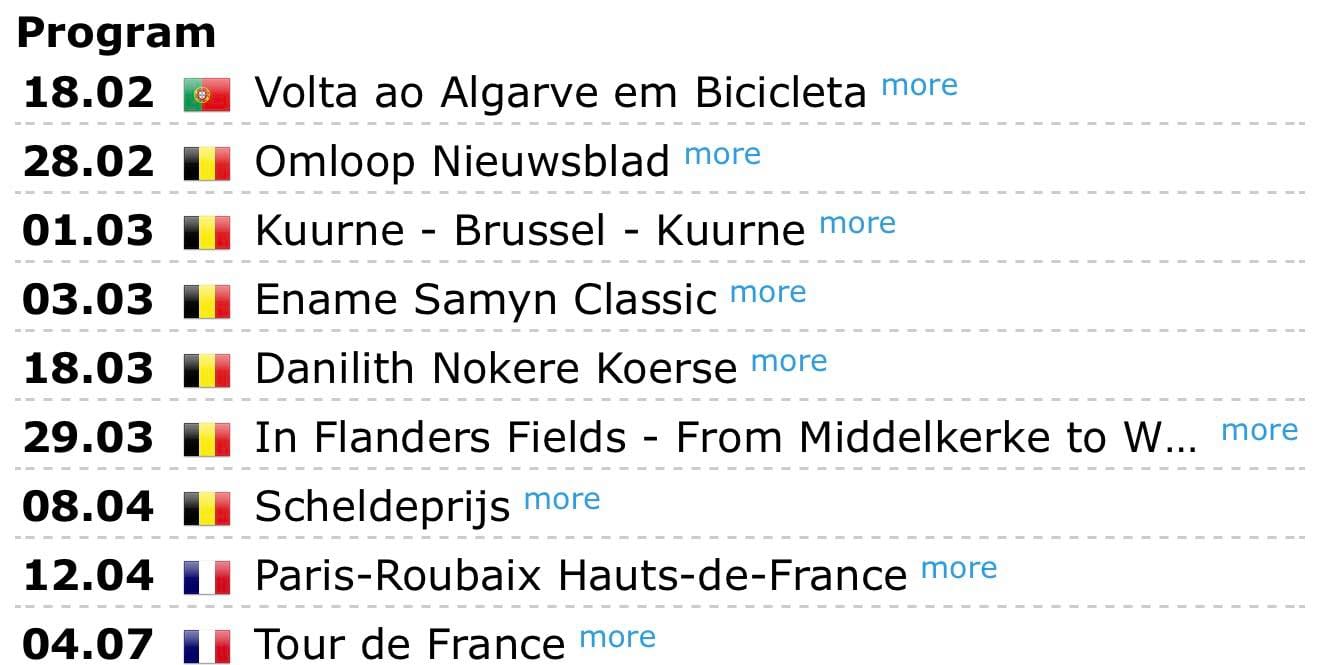
Task: Select more beside In Flanders Fields race
Action: (1259, 431)
